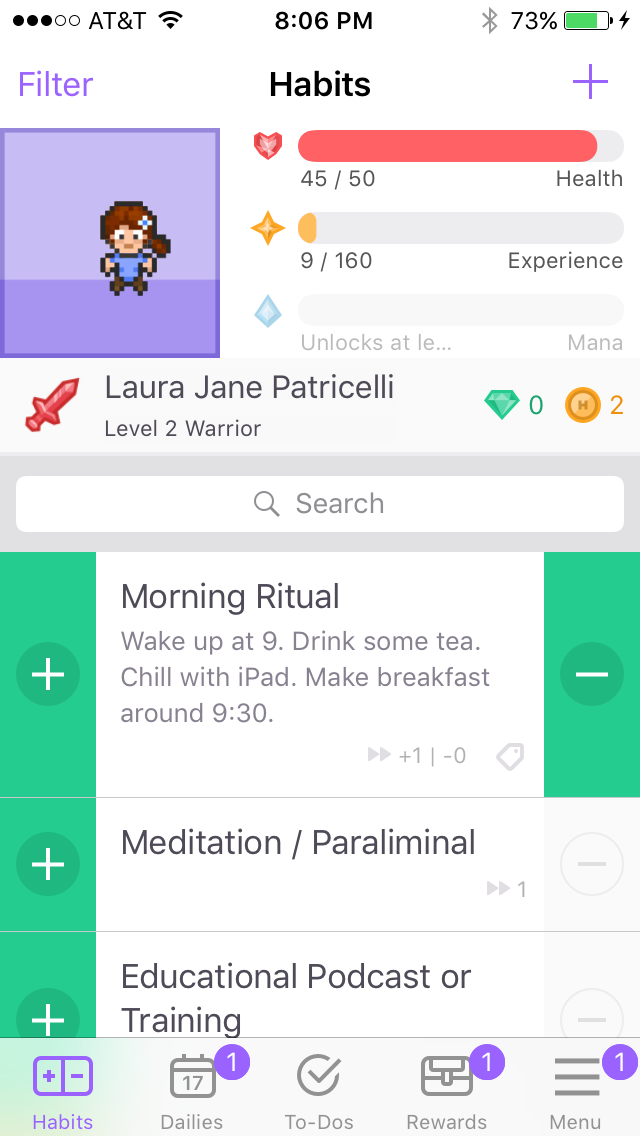Open the Menu tab
This screenshot has width=640, height=1136.
point(576,1089)
